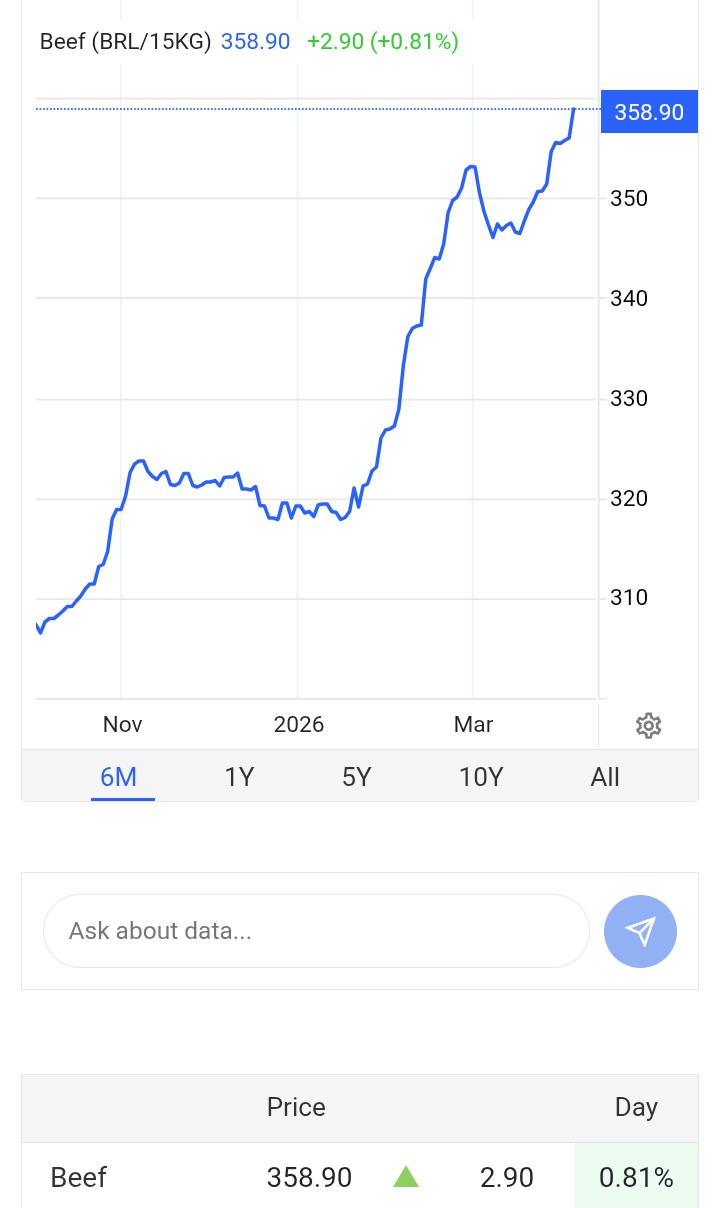Show the 10Y price history
Image resolution: width=720 pixels, height=1208 pixels.
click(480, 777)
